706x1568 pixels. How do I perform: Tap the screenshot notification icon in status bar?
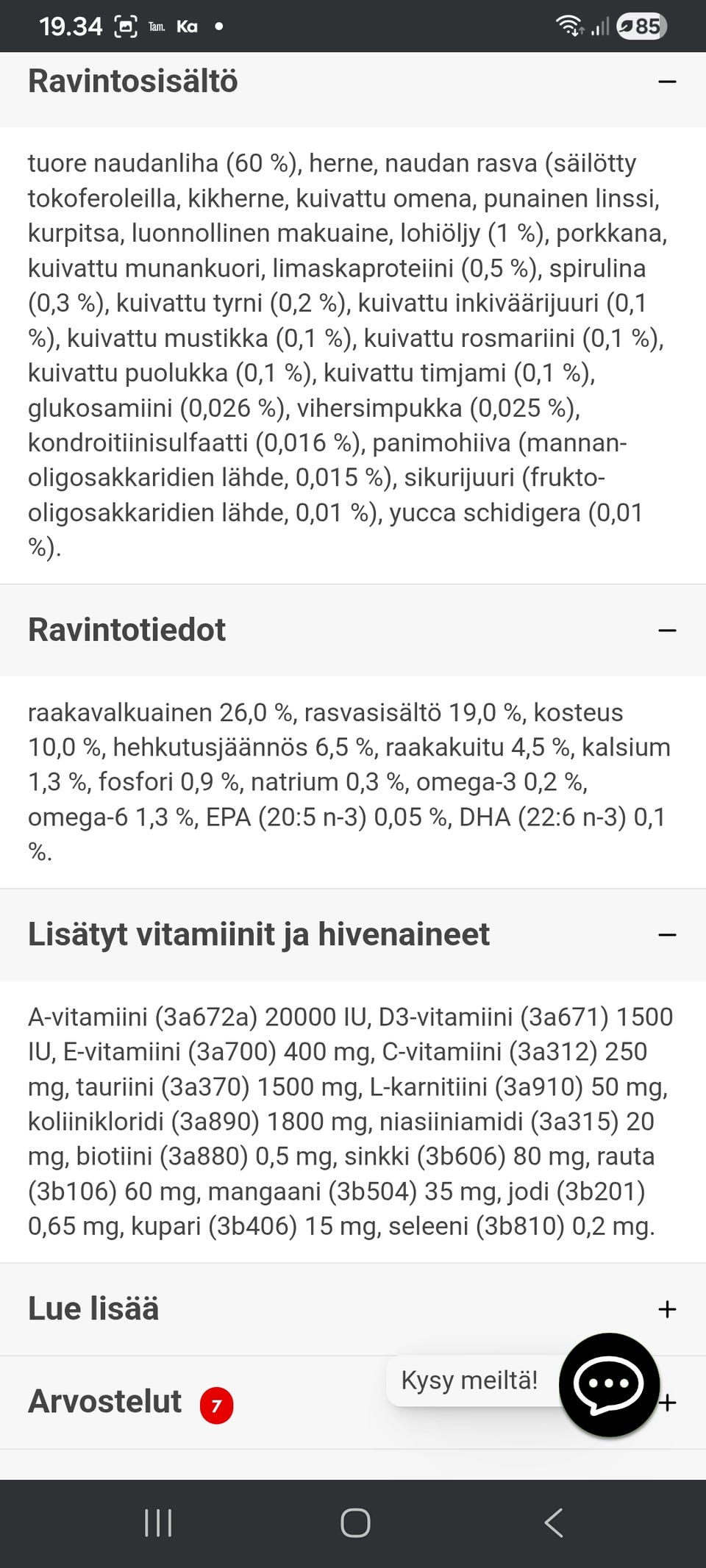tap(125, 24)
